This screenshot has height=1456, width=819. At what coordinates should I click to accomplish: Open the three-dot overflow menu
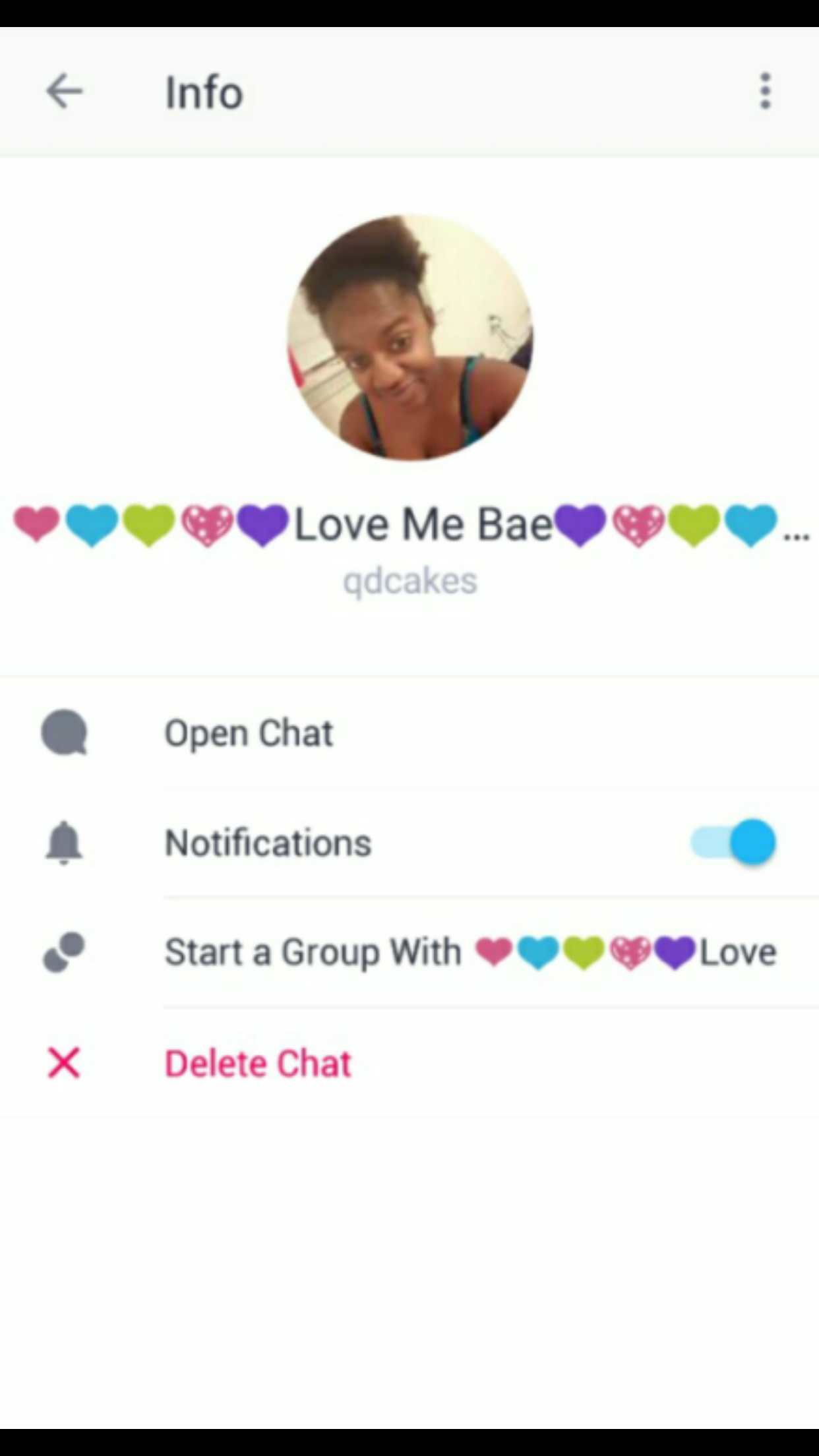[x=765, y=91]
